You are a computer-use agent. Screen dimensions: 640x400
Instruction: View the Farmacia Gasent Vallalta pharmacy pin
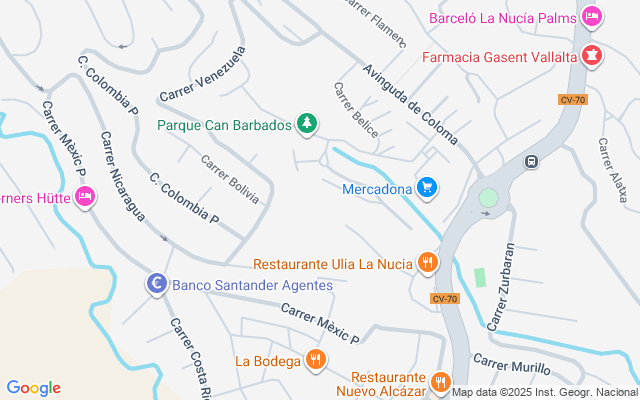coord(592,55)
